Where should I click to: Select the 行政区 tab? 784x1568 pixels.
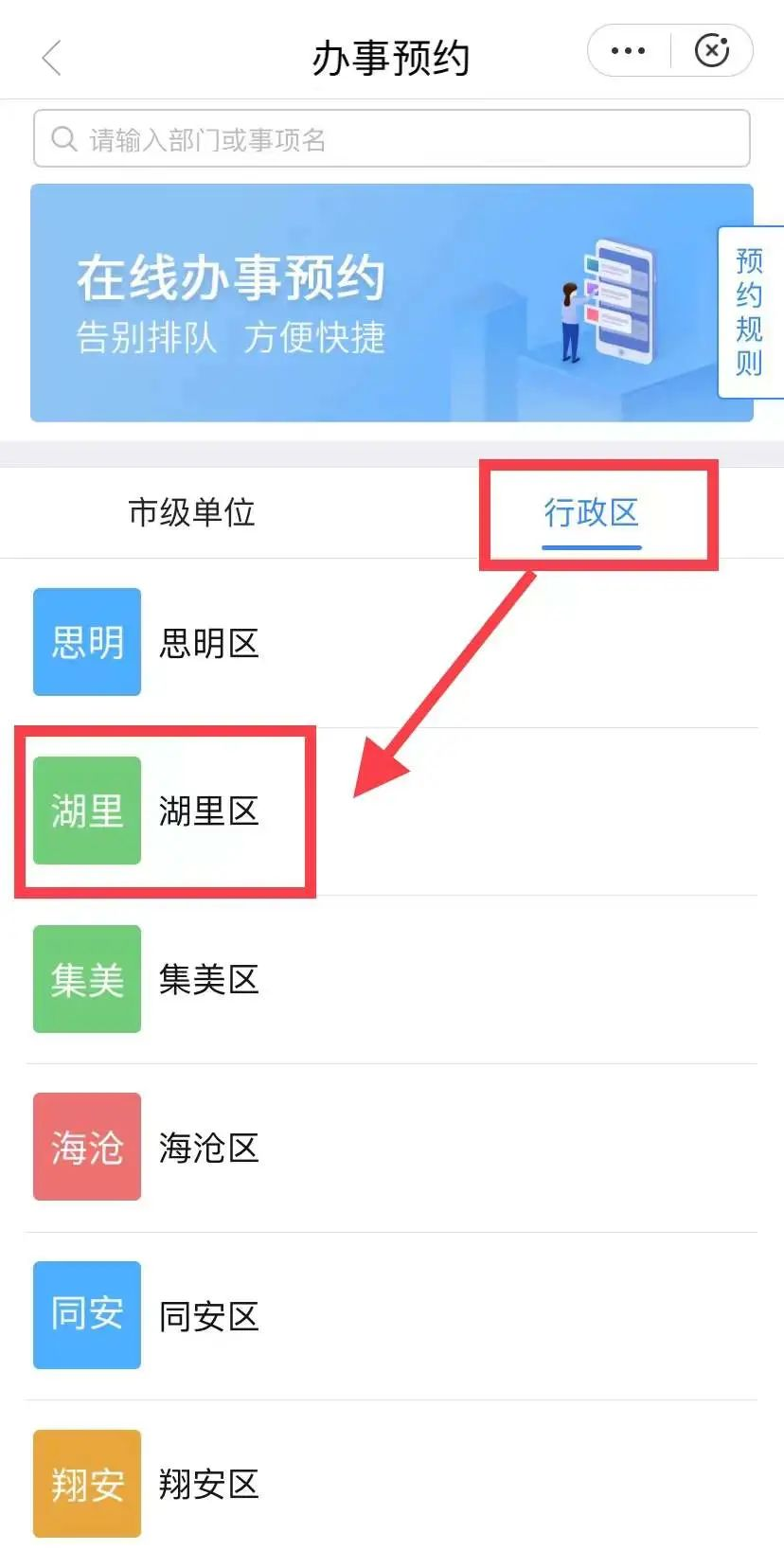(592, 512)
